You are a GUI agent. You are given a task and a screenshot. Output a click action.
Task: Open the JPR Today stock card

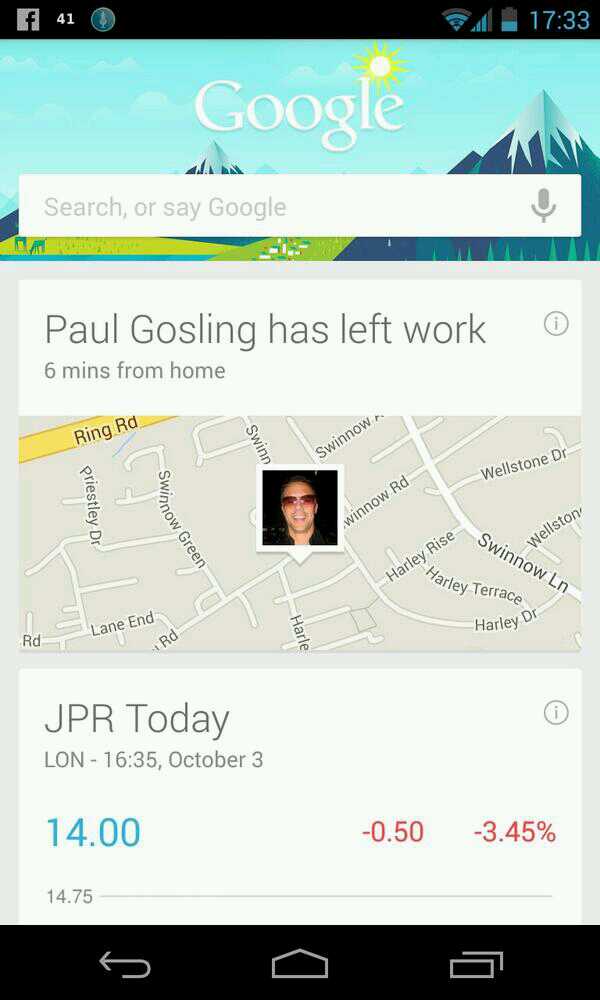point(300,797)
